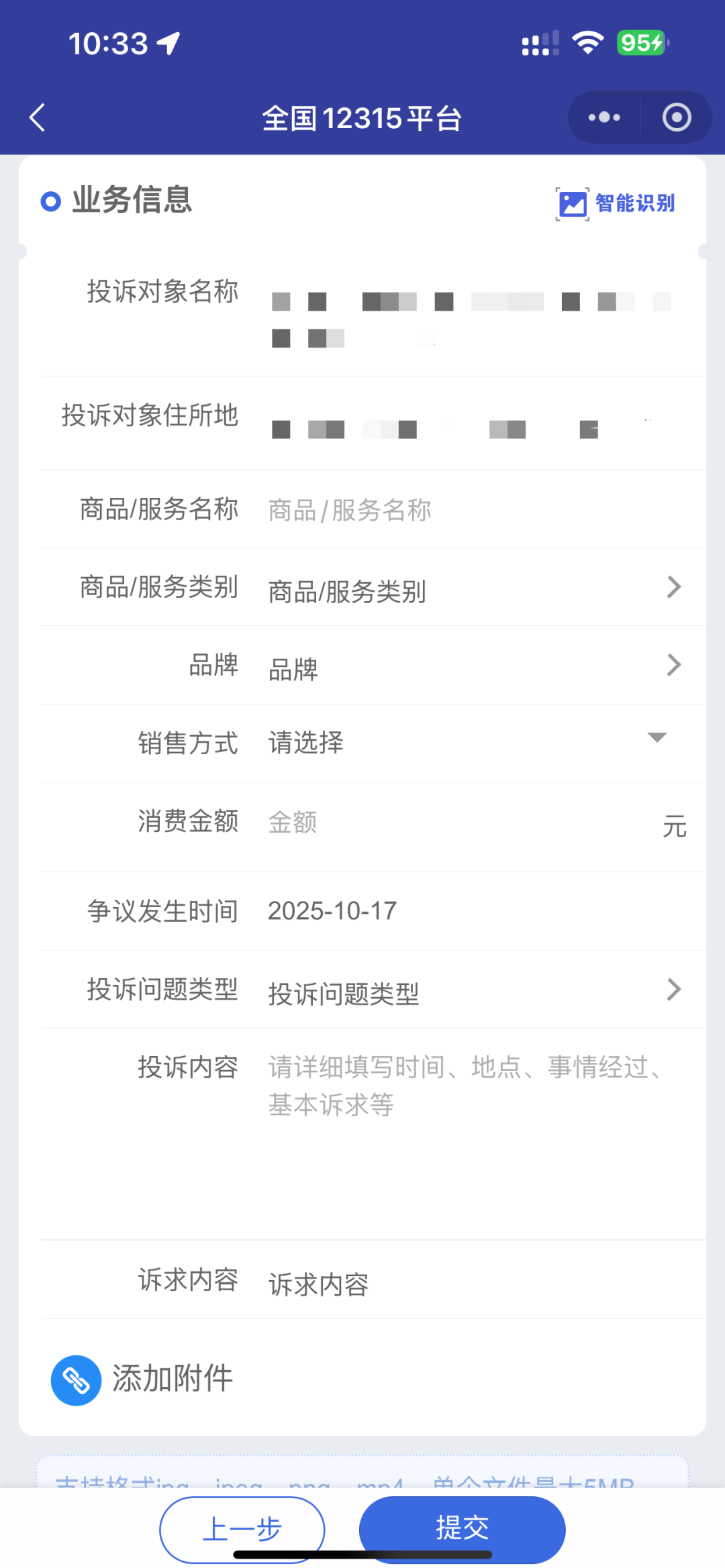Open the mini program more-options menu
Image resolution: width=725 pixels, height=1568 pixels.
tap(603, 117)
